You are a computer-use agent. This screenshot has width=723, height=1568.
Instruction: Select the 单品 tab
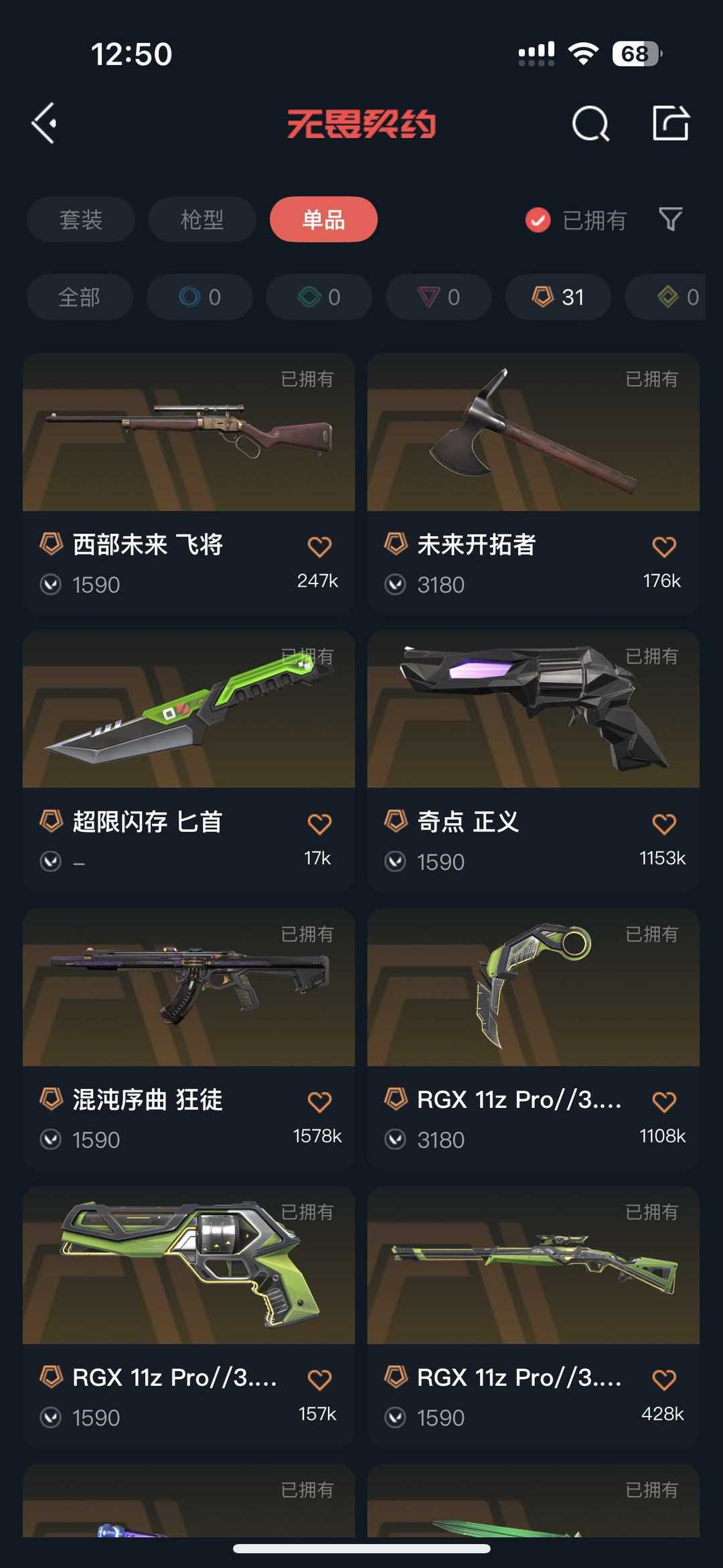coord(323,219)
